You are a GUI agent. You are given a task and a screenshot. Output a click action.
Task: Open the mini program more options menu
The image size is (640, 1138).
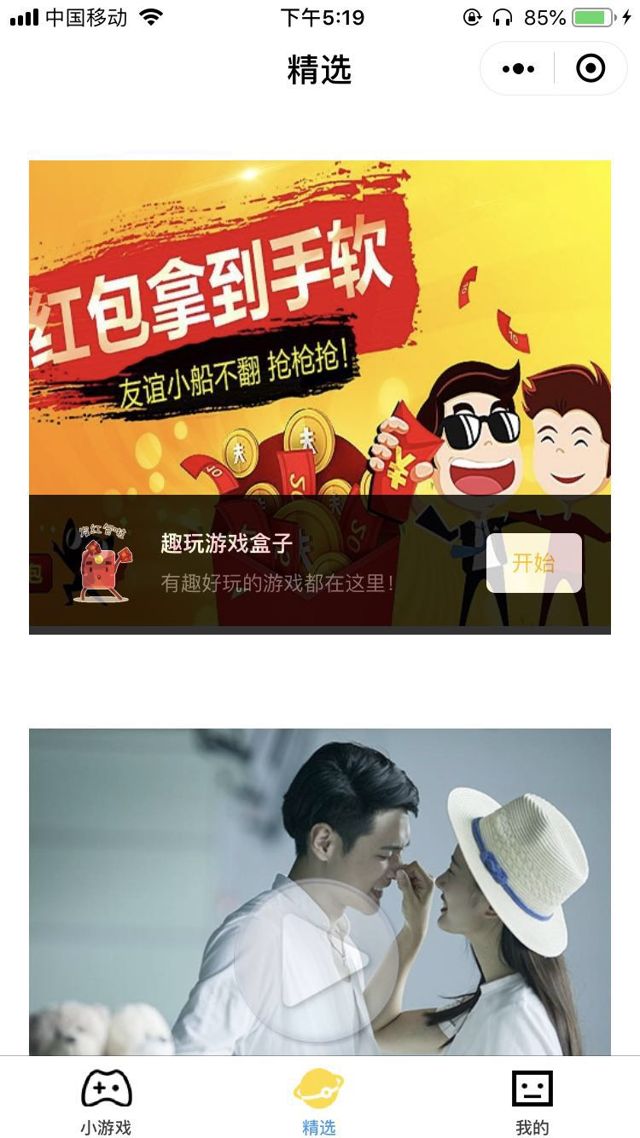pyautogui.click(x=518, y=69)
